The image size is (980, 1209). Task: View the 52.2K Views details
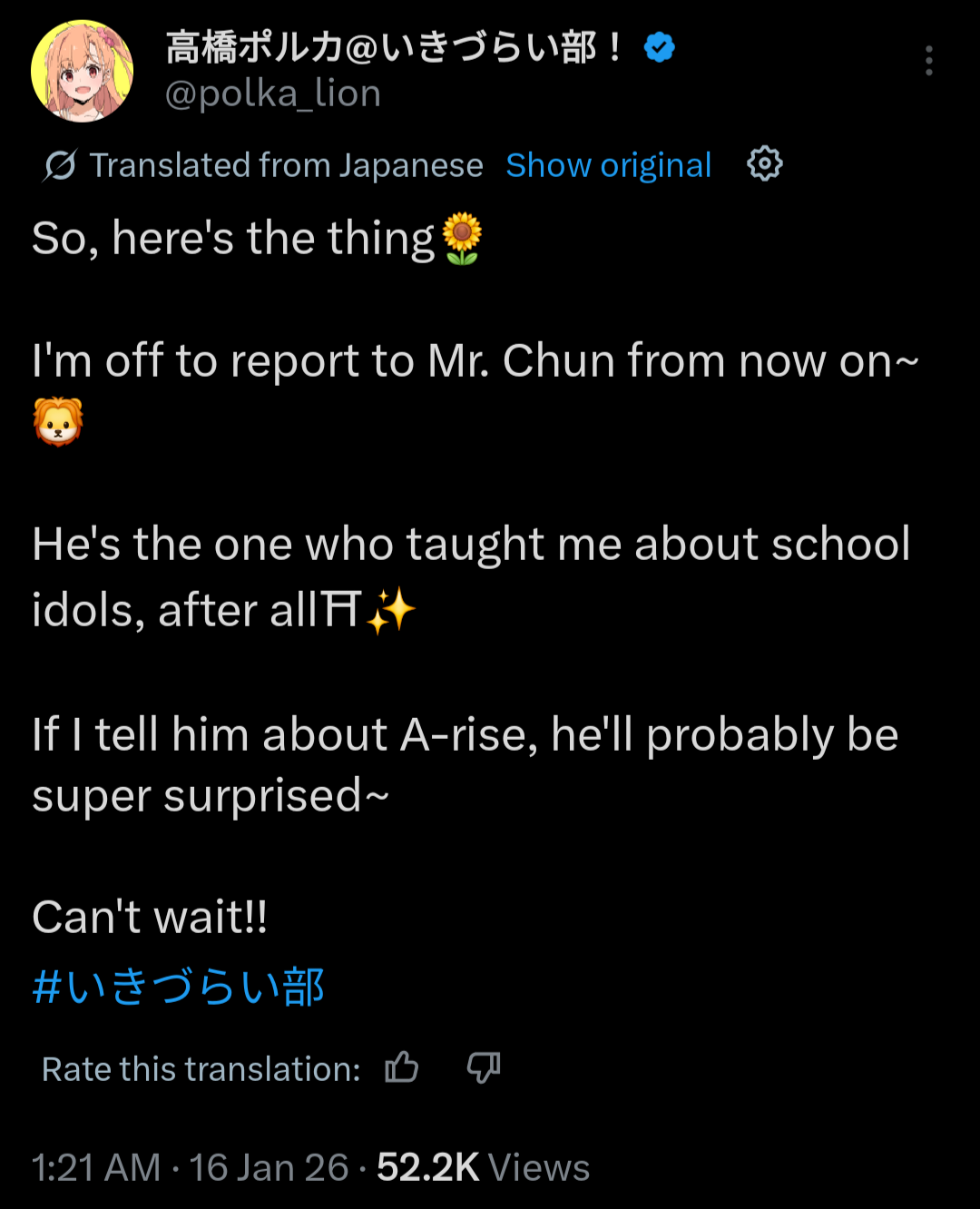tap(483, 1168)
